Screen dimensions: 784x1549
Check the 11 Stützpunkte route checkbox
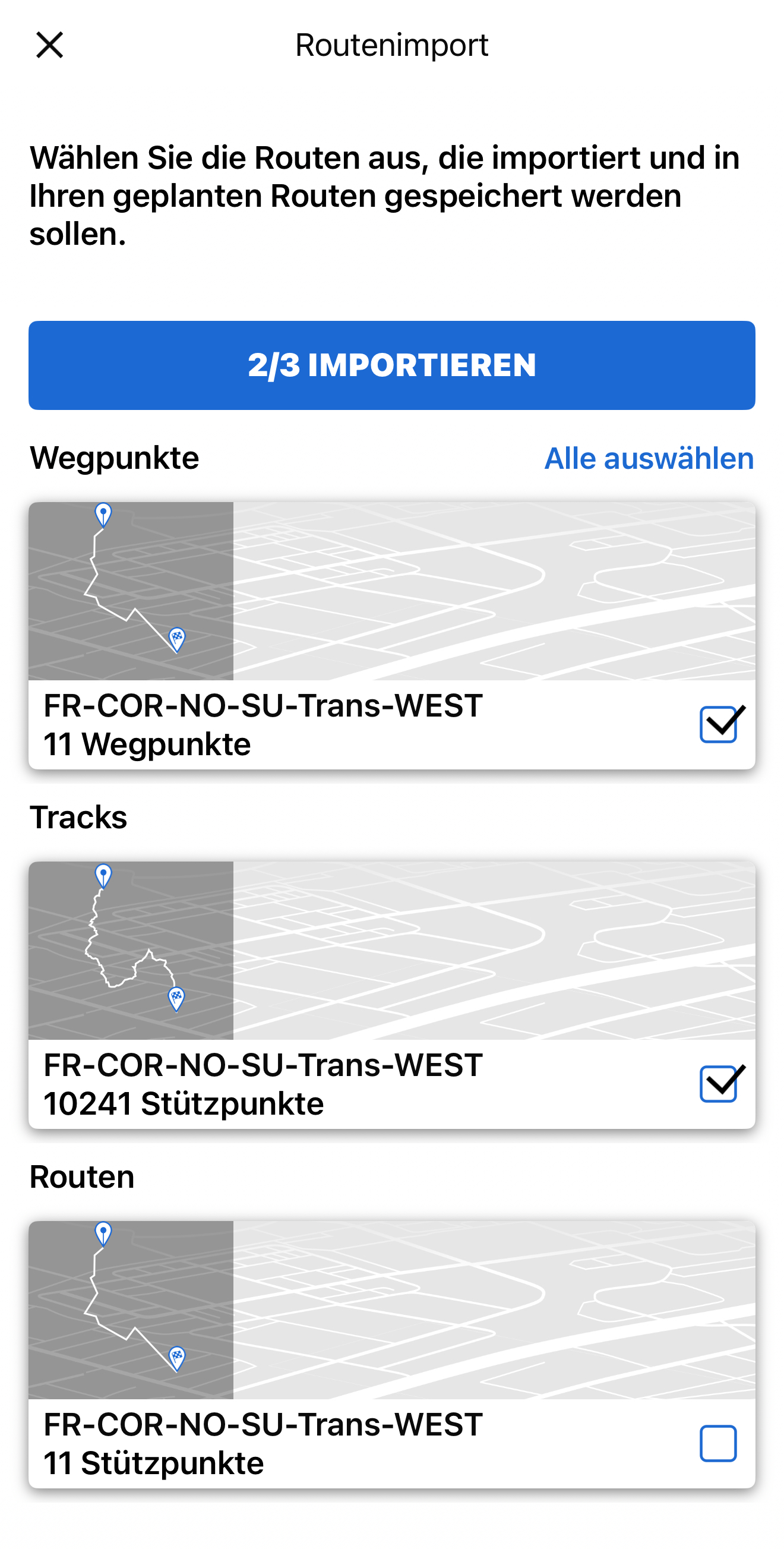[719, 1443]
